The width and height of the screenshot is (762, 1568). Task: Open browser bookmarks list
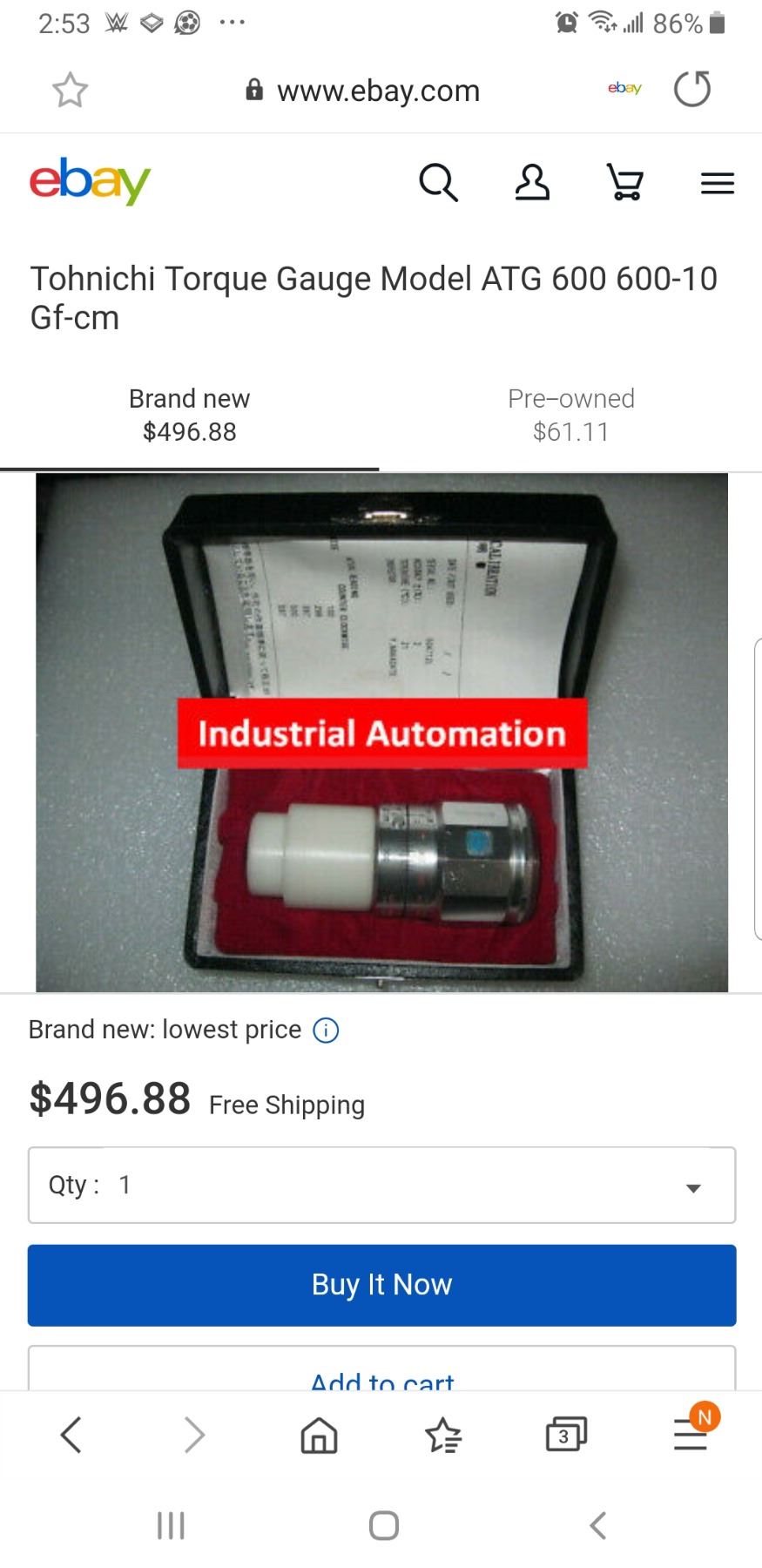442,1435
